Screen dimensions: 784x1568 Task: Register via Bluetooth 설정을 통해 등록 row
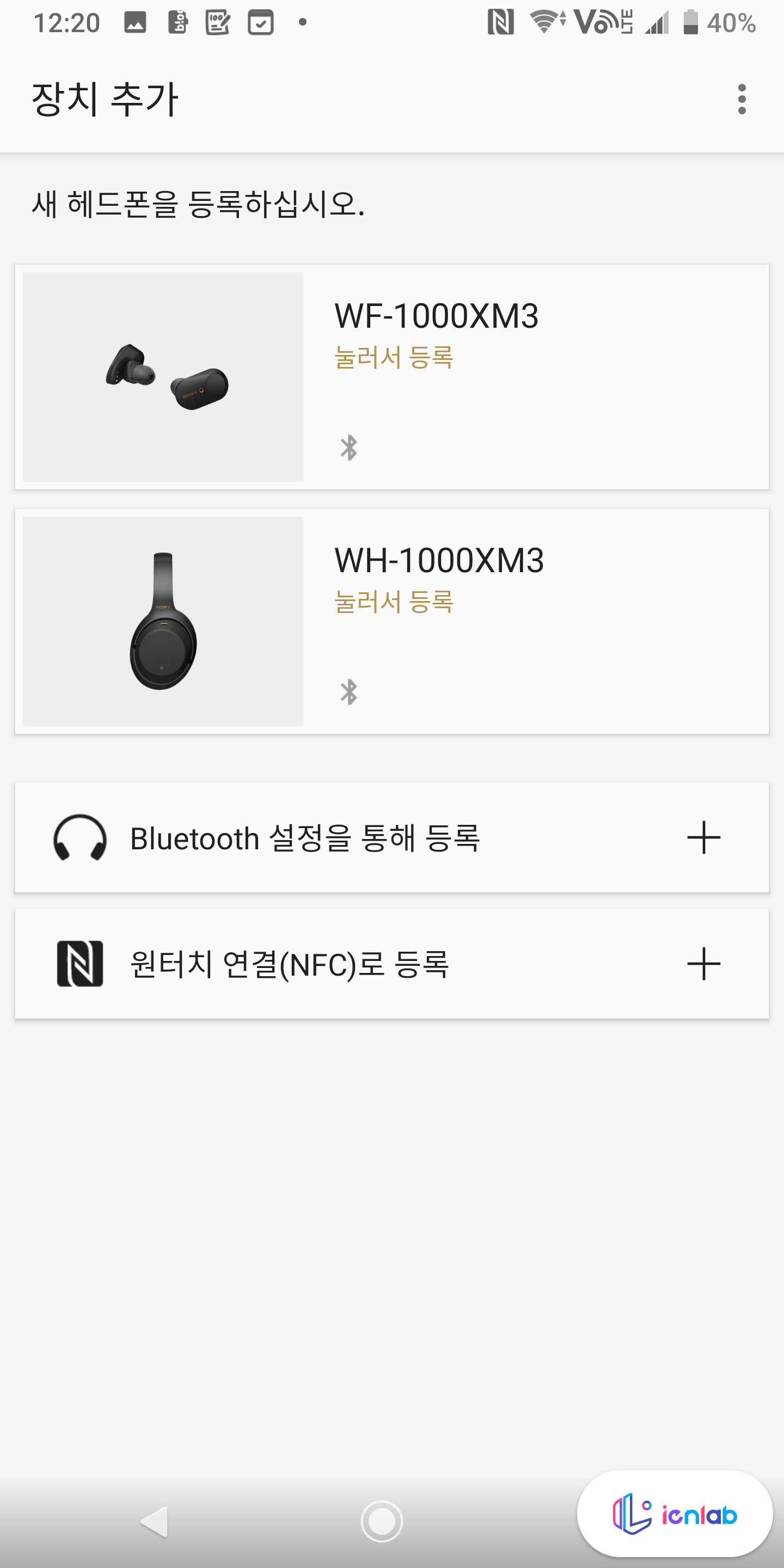coord(392,837)
